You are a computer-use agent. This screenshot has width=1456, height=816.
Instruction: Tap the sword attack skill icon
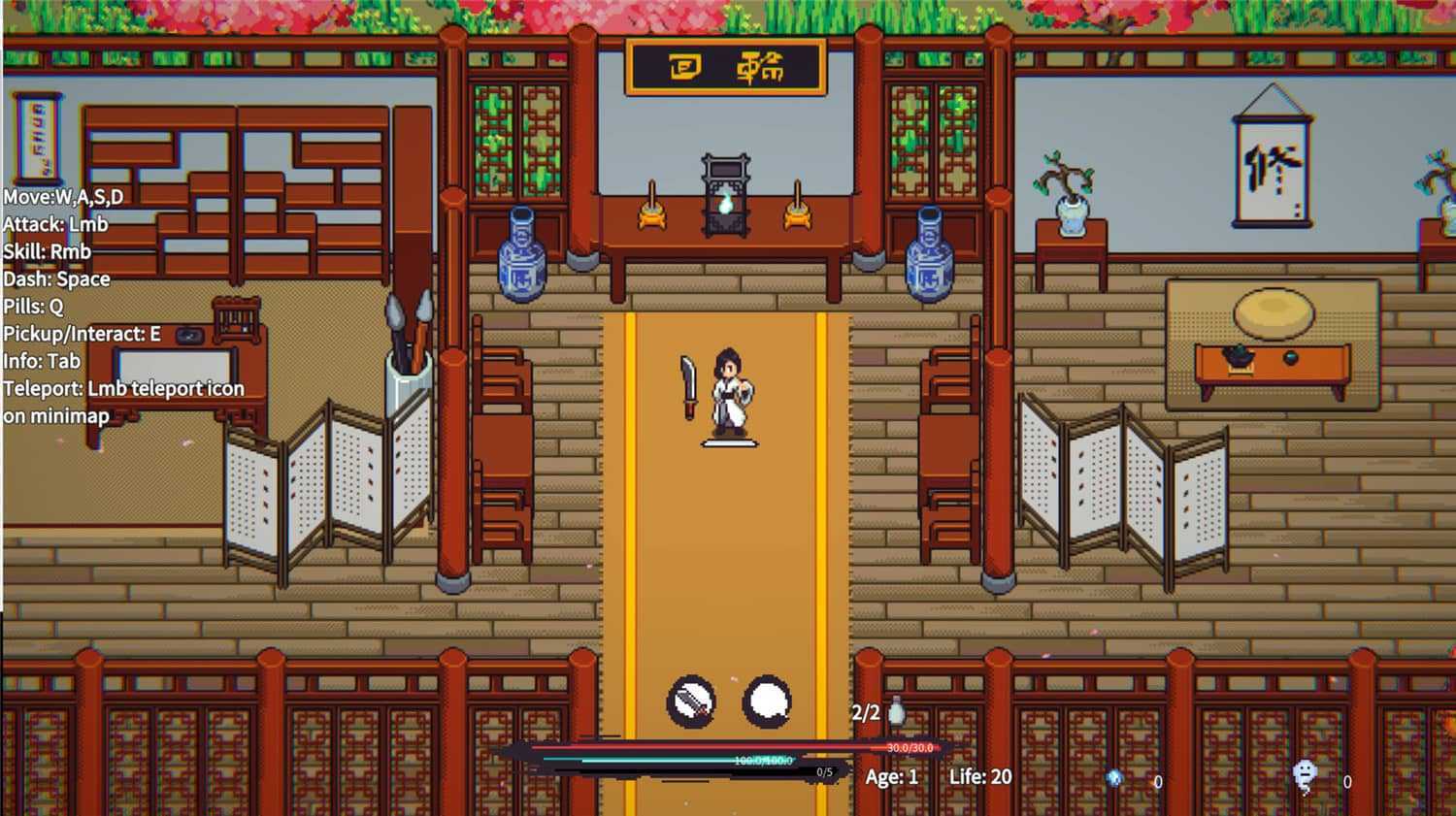pyautogui.click(x=691, y=702)
